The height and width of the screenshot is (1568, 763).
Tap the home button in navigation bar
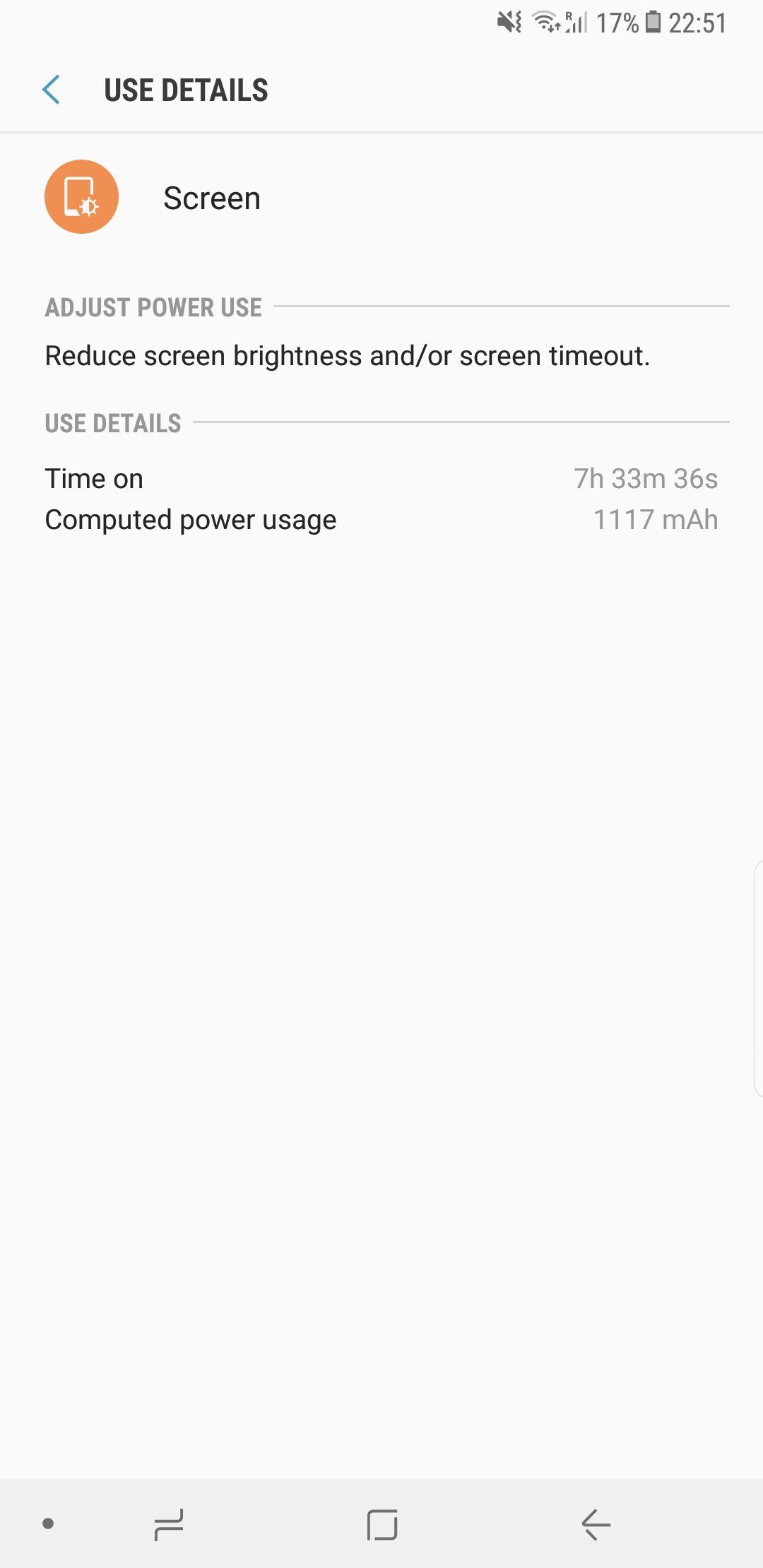tap(382, 1524)
